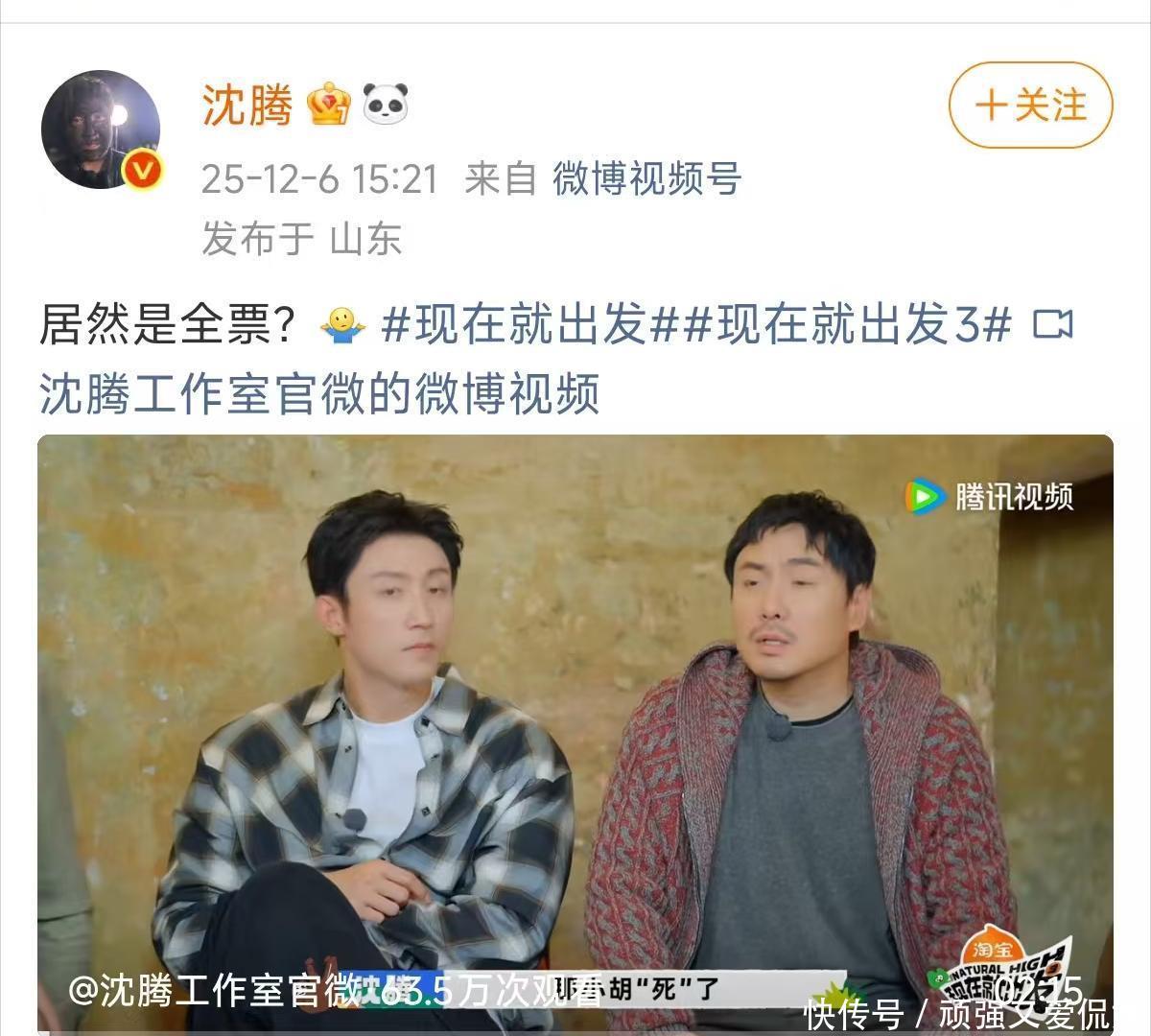Open the 沈腾 username link
This screenshot has height=1036, width=1151.
point(247,104)
